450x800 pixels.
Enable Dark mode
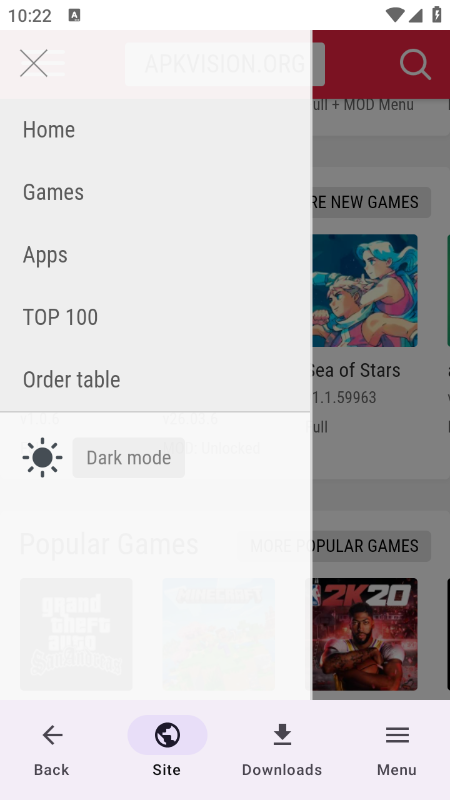[129, 458]
